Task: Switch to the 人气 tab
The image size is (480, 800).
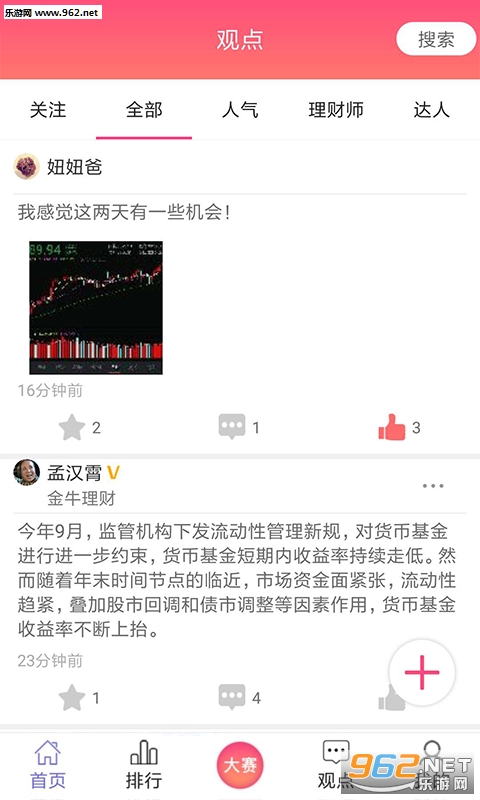Action: click(x=240, y=110)
